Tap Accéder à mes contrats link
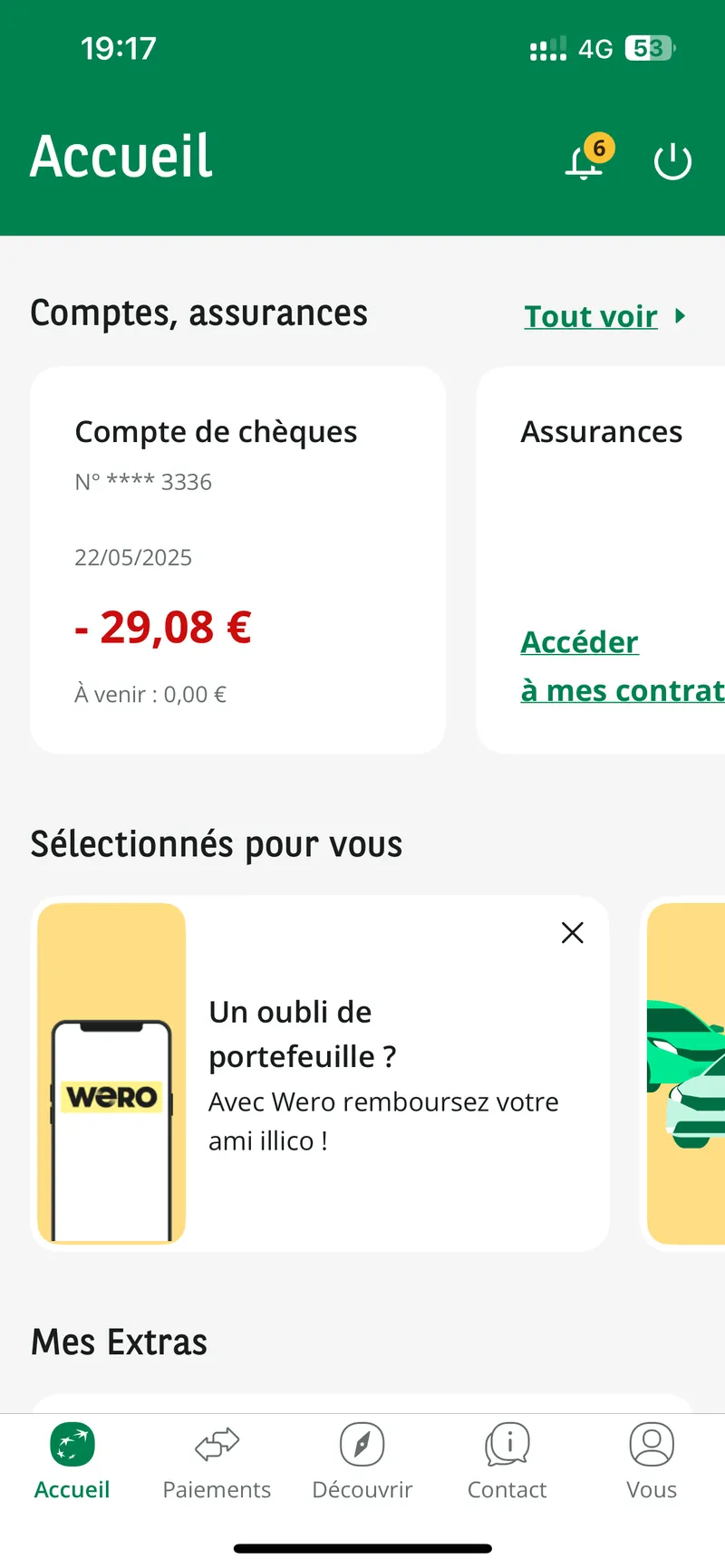 pyautogui.click(x=623, y=666)
